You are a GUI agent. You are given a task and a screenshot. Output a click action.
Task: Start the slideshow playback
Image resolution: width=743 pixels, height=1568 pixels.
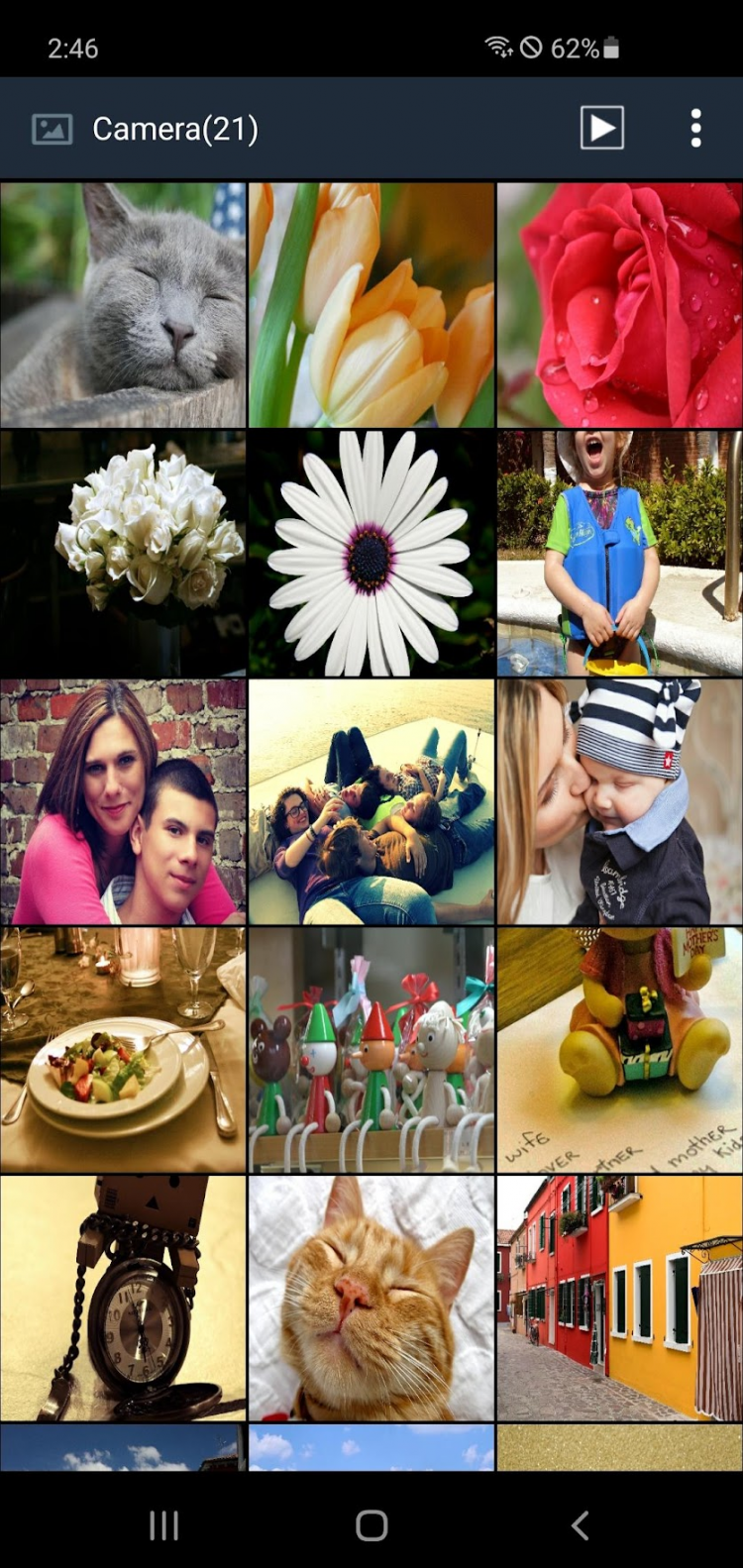pyautogui.click(x=601, y=128)
